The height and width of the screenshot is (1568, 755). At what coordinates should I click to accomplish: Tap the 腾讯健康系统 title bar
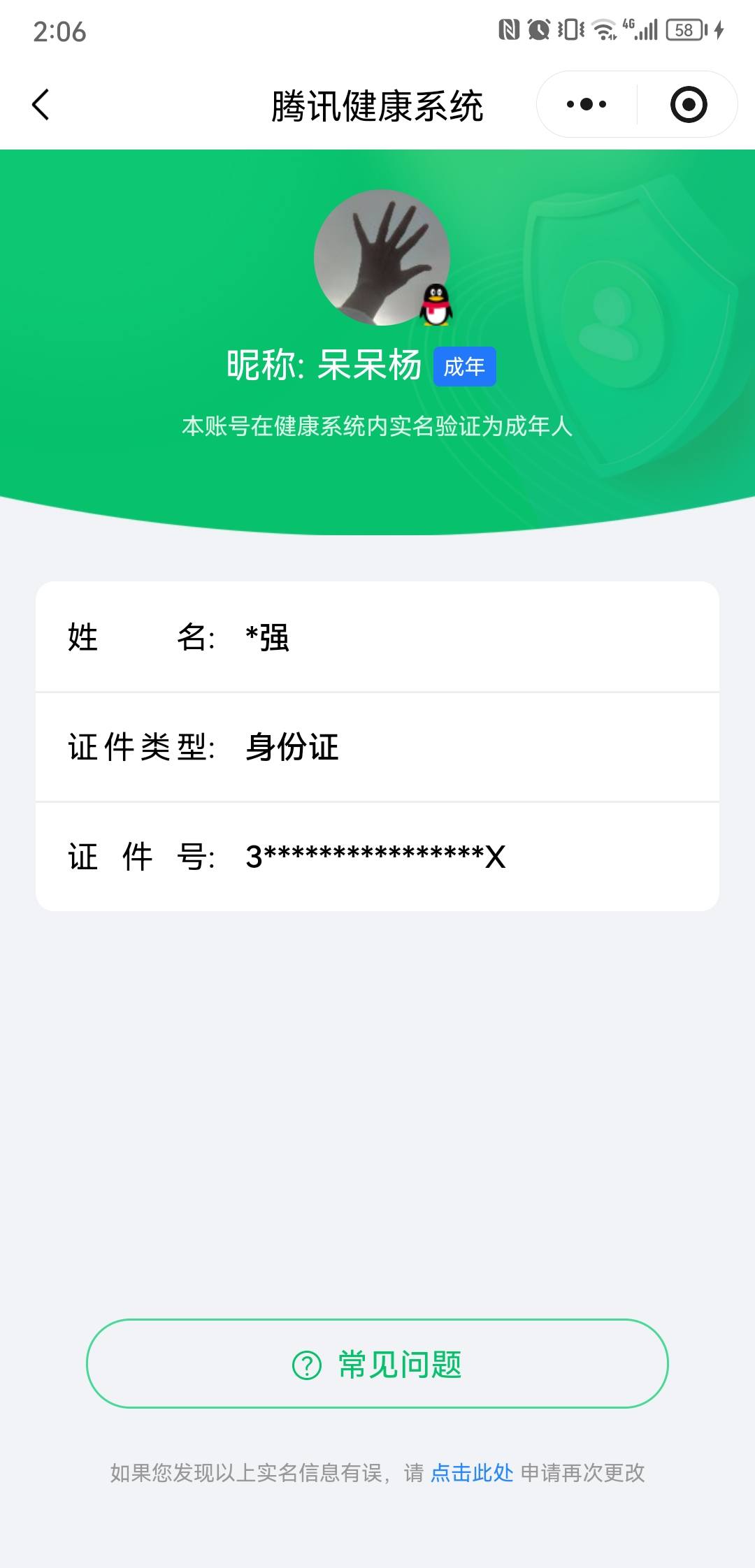(377, 103)
